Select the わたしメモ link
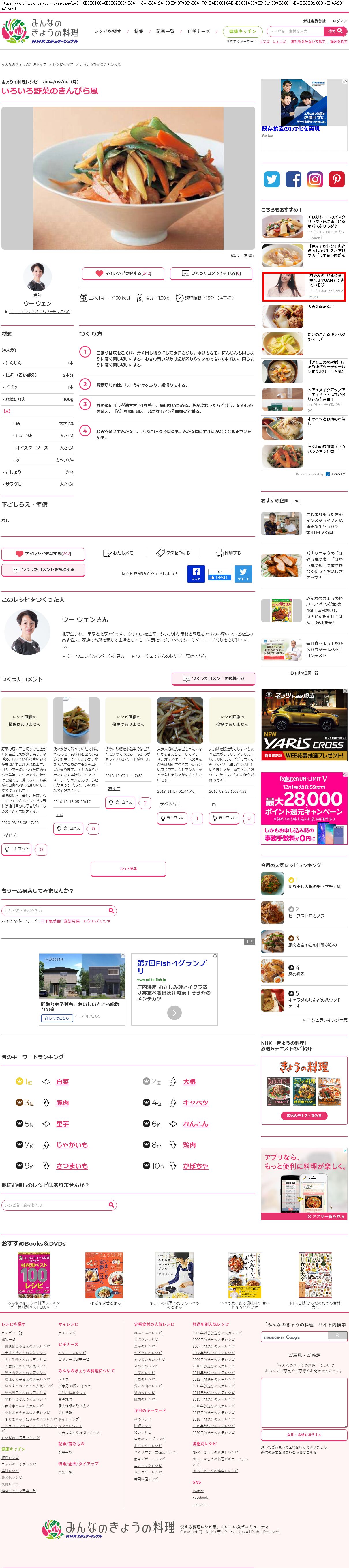 click(x=119, y=553)
